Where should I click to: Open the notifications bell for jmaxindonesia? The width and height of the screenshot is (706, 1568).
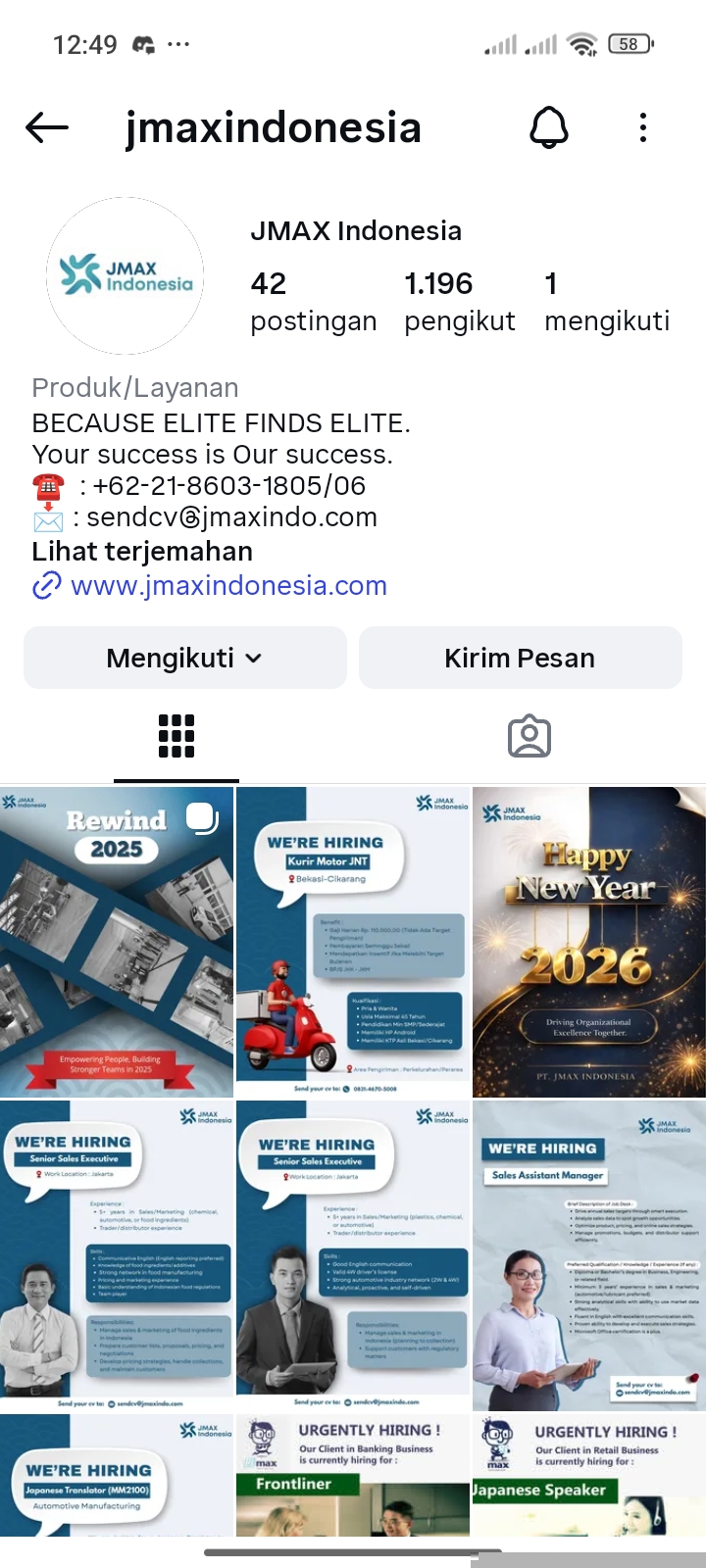click(549, 127)
